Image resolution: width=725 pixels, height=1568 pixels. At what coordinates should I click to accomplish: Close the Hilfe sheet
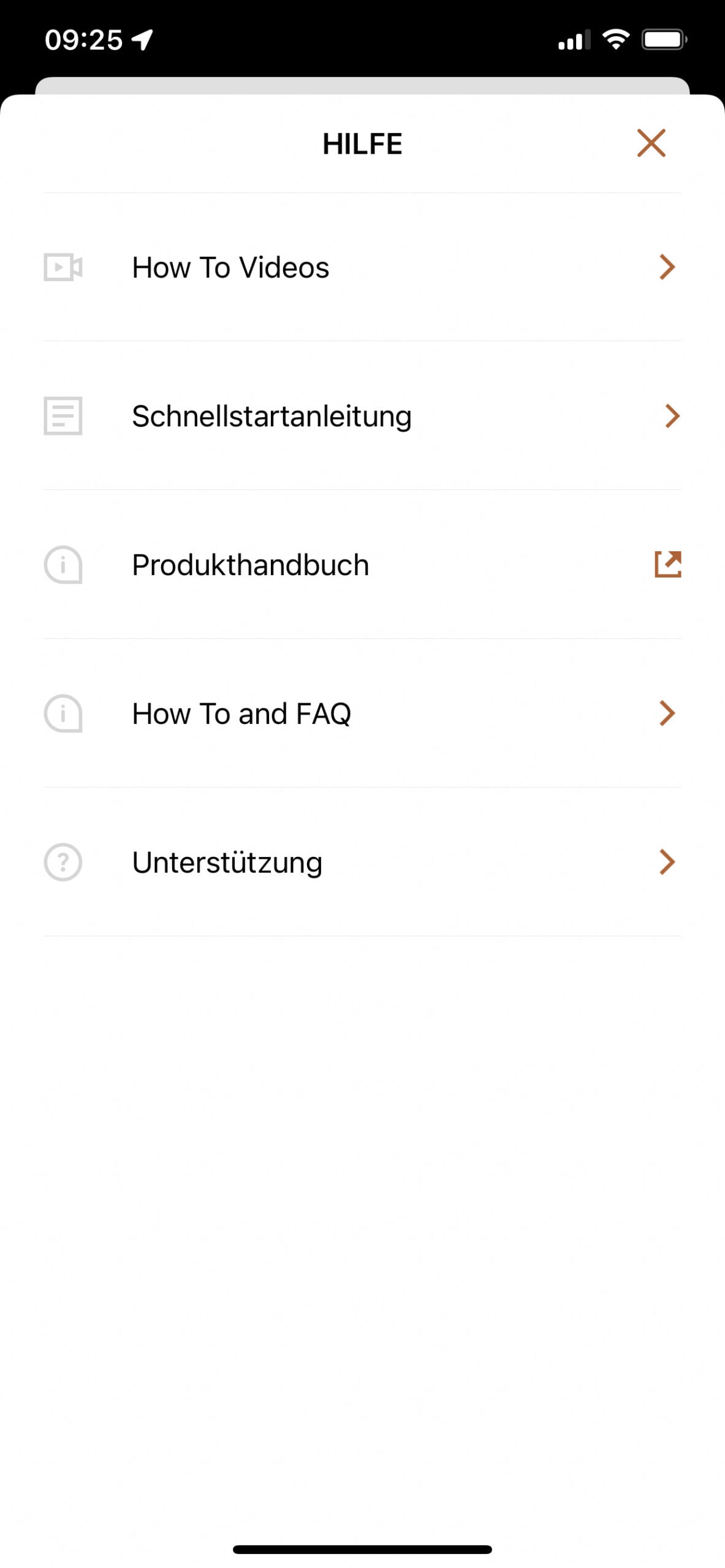(650, 143)
